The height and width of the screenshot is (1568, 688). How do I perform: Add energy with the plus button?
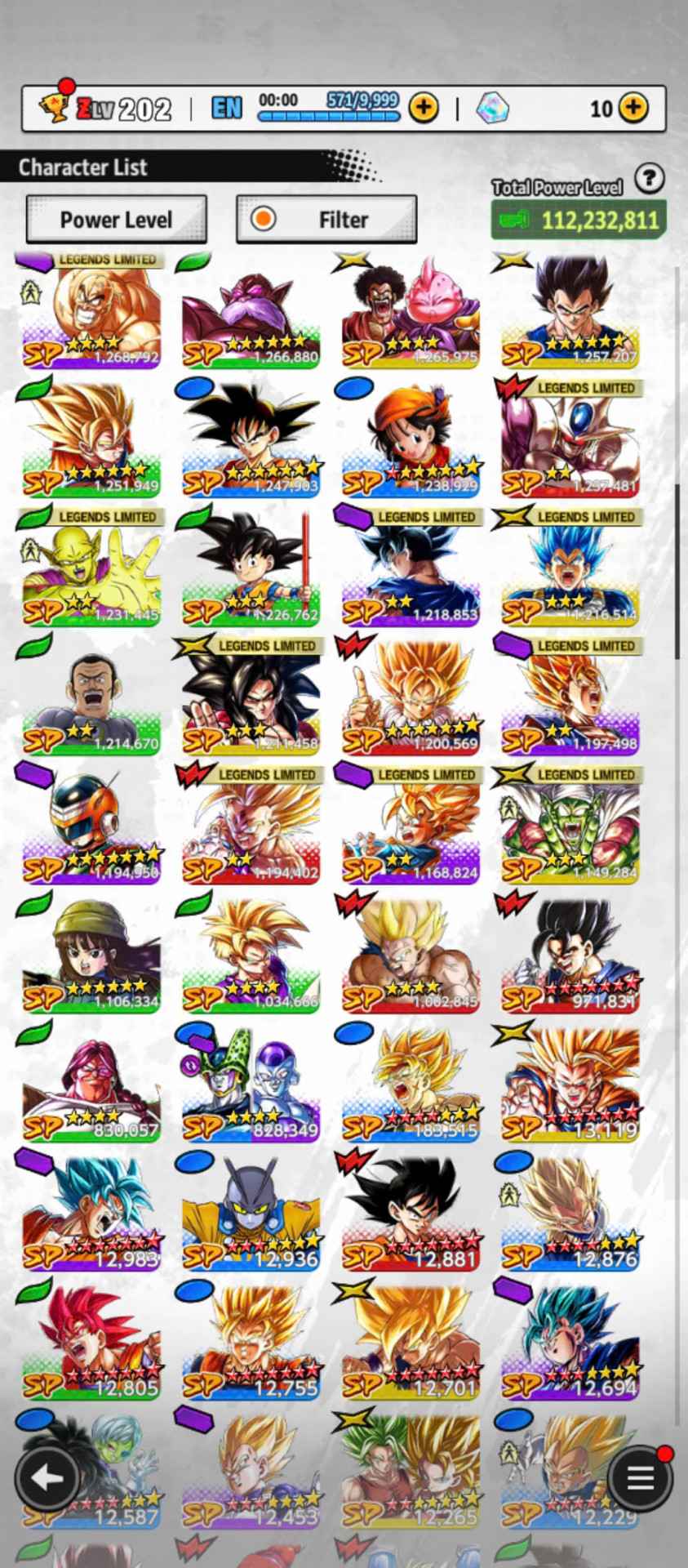tap(423, 108)
